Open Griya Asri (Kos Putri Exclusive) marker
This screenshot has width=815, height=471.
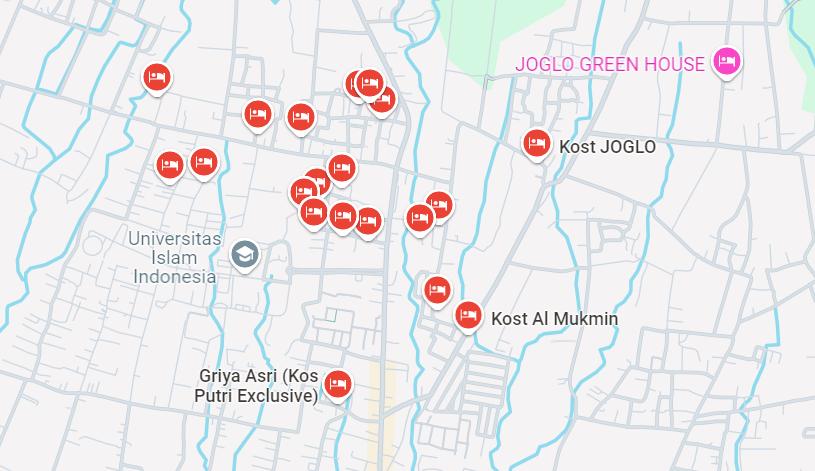click(338, 384)
